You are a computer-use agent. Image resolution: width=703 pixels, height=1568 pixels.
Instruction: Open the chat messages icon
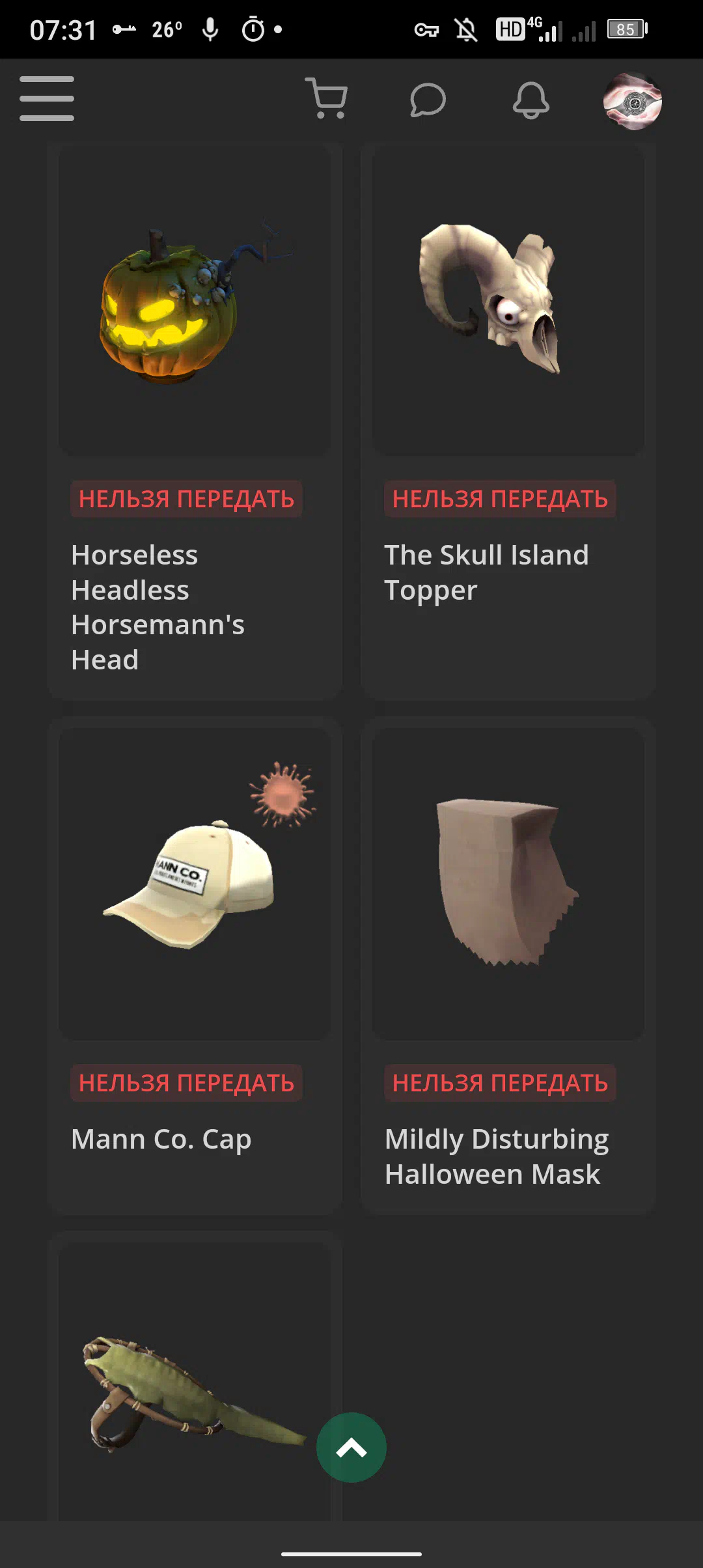pyautogui.click(x=428, y=100)
